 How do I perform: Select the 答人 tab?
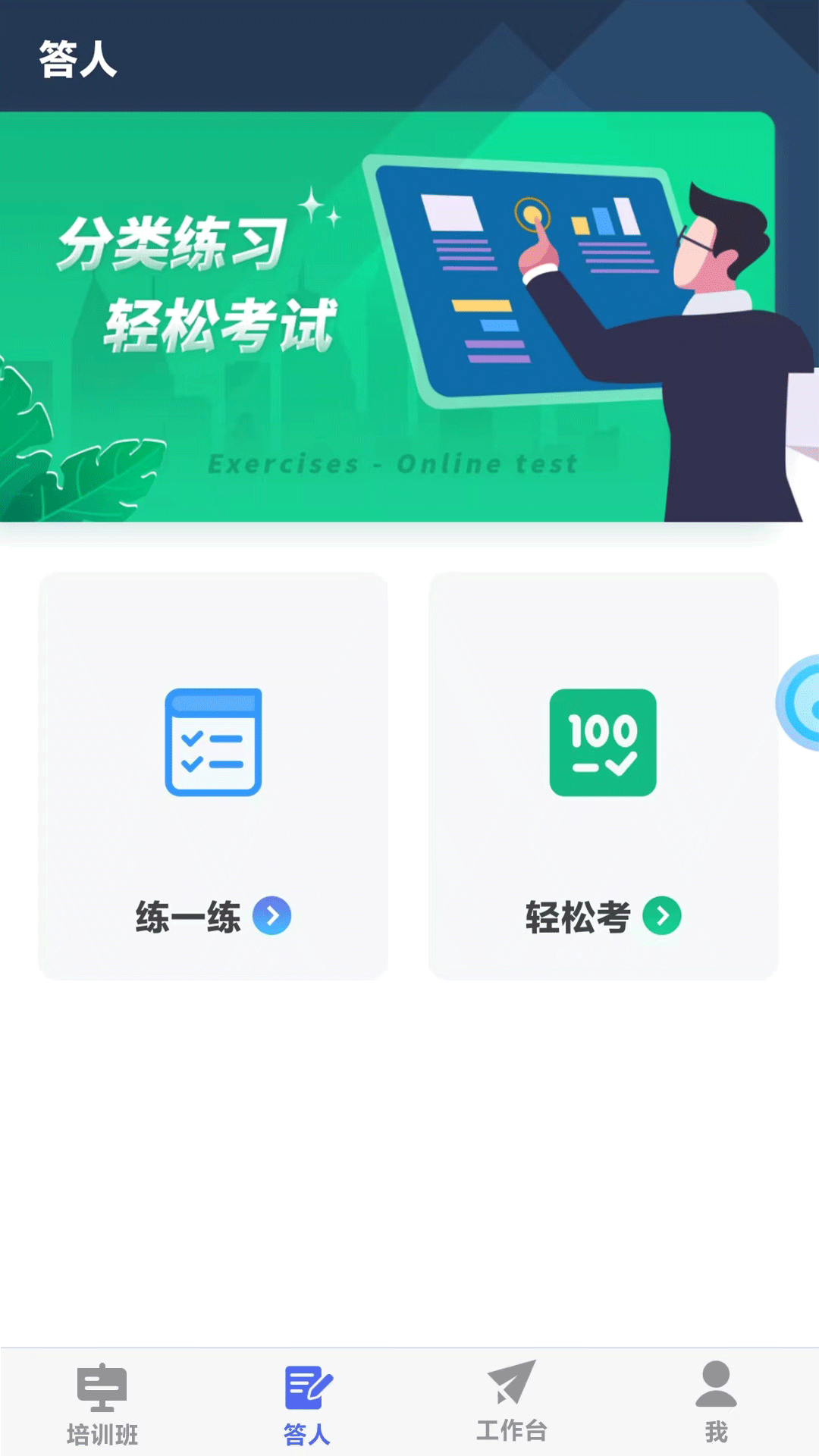(307, 1404)
